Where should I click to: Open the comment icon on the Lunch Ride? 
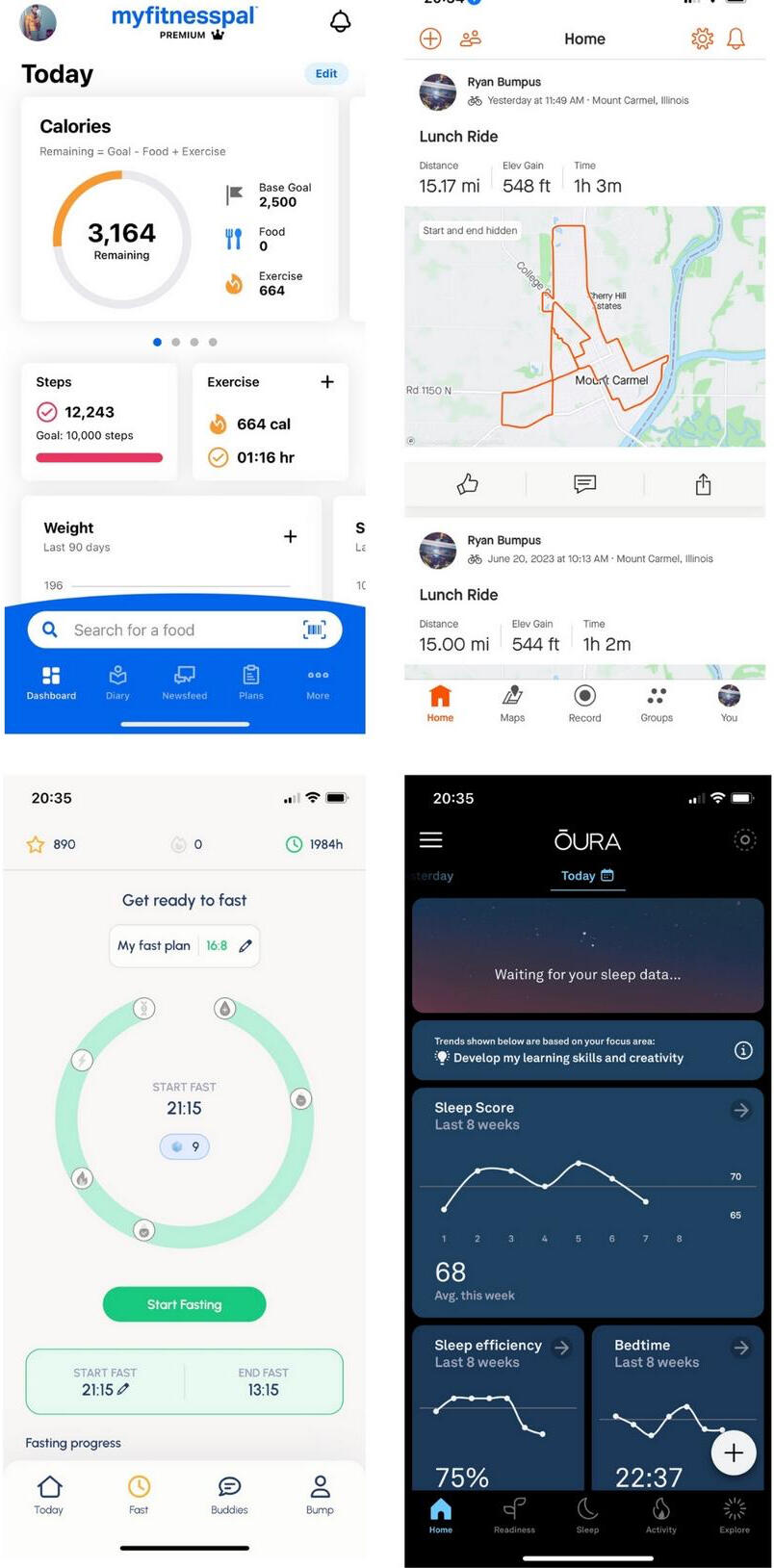click(x=584, y=484)
